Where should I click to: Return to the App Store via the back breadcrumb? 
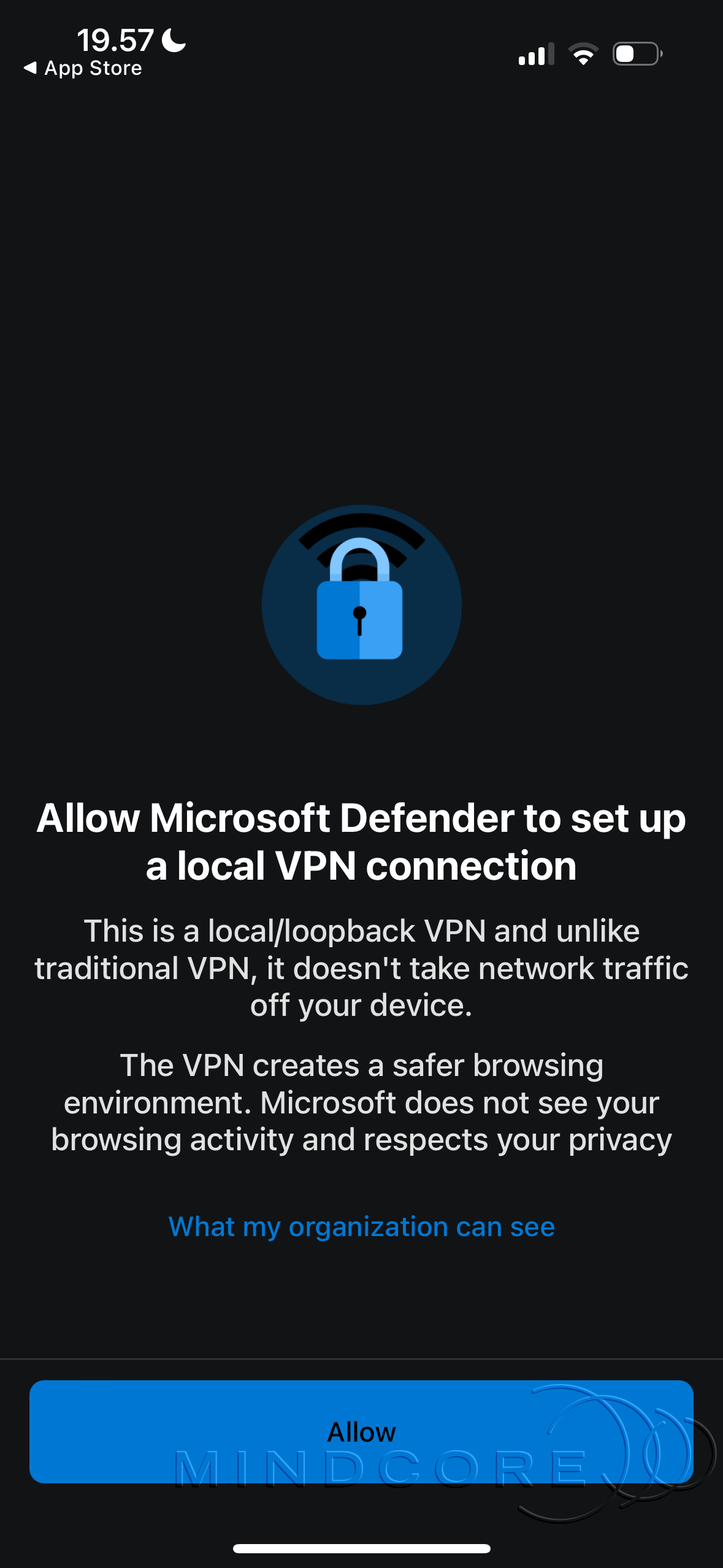(83, 68)
